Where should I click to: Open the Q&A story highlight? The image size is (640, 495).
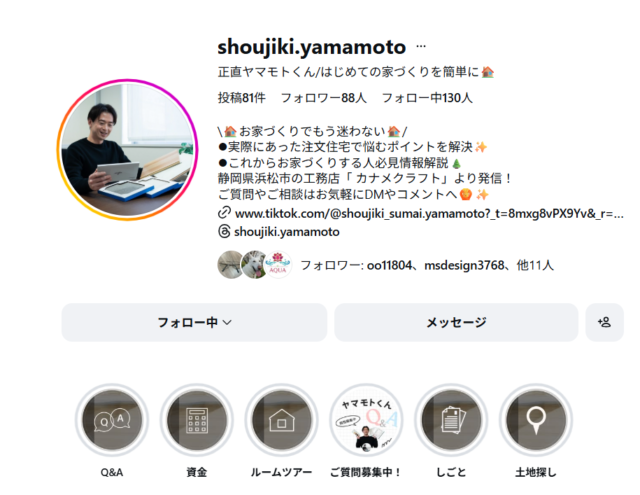click(111, 421)
